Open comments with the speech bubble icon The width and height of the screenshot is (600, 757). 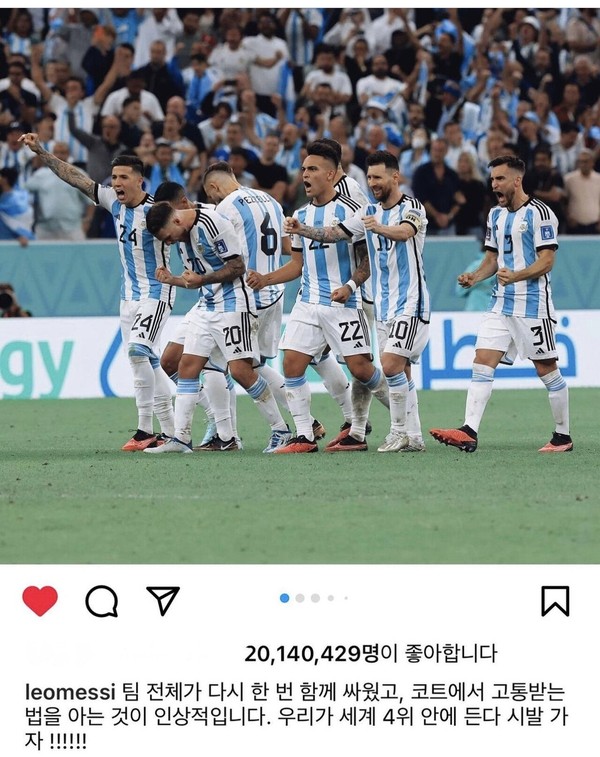(x=101, y=600)
